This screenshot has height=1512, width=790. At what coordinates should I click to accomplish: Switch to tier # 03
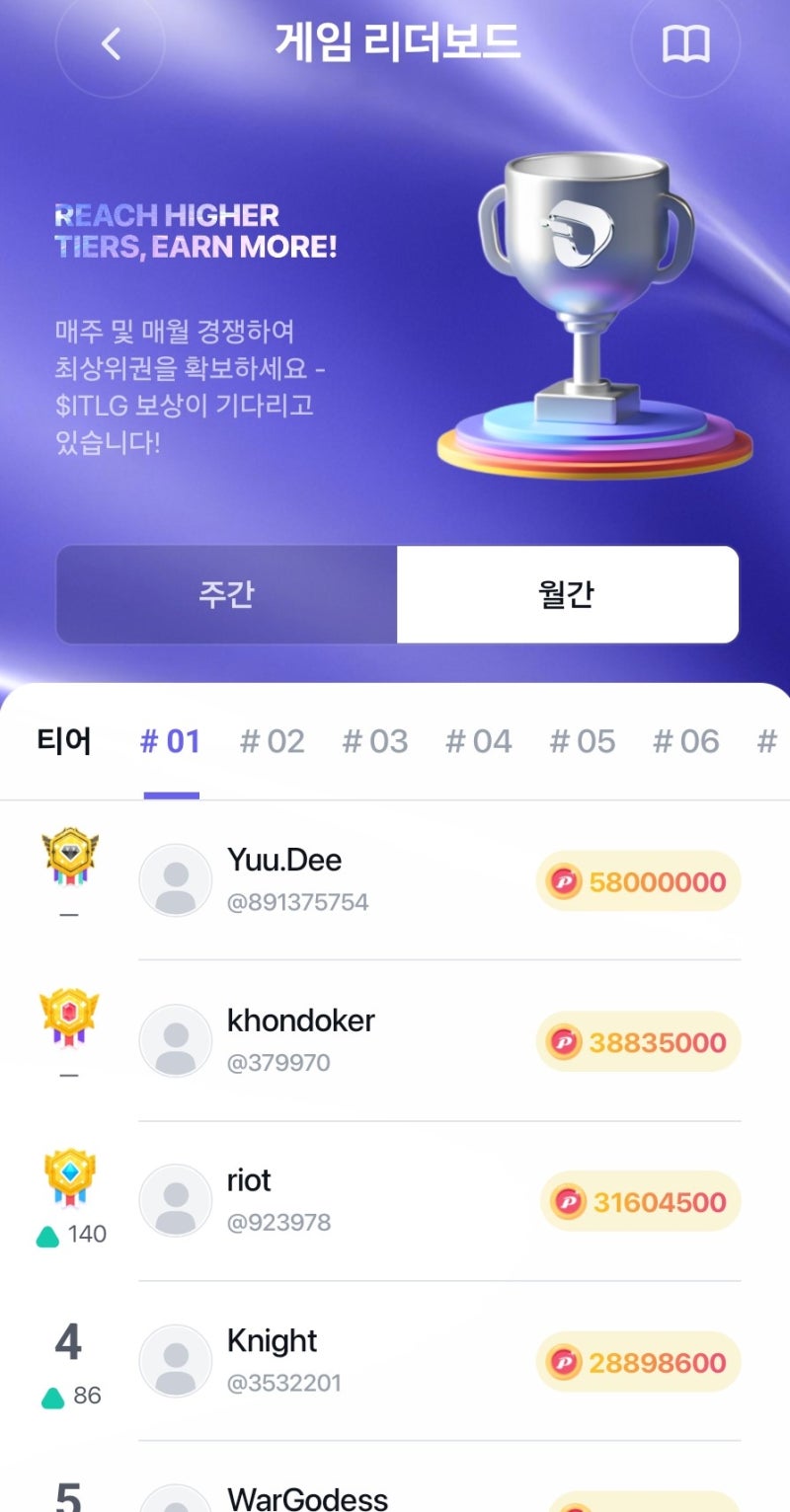375,742
